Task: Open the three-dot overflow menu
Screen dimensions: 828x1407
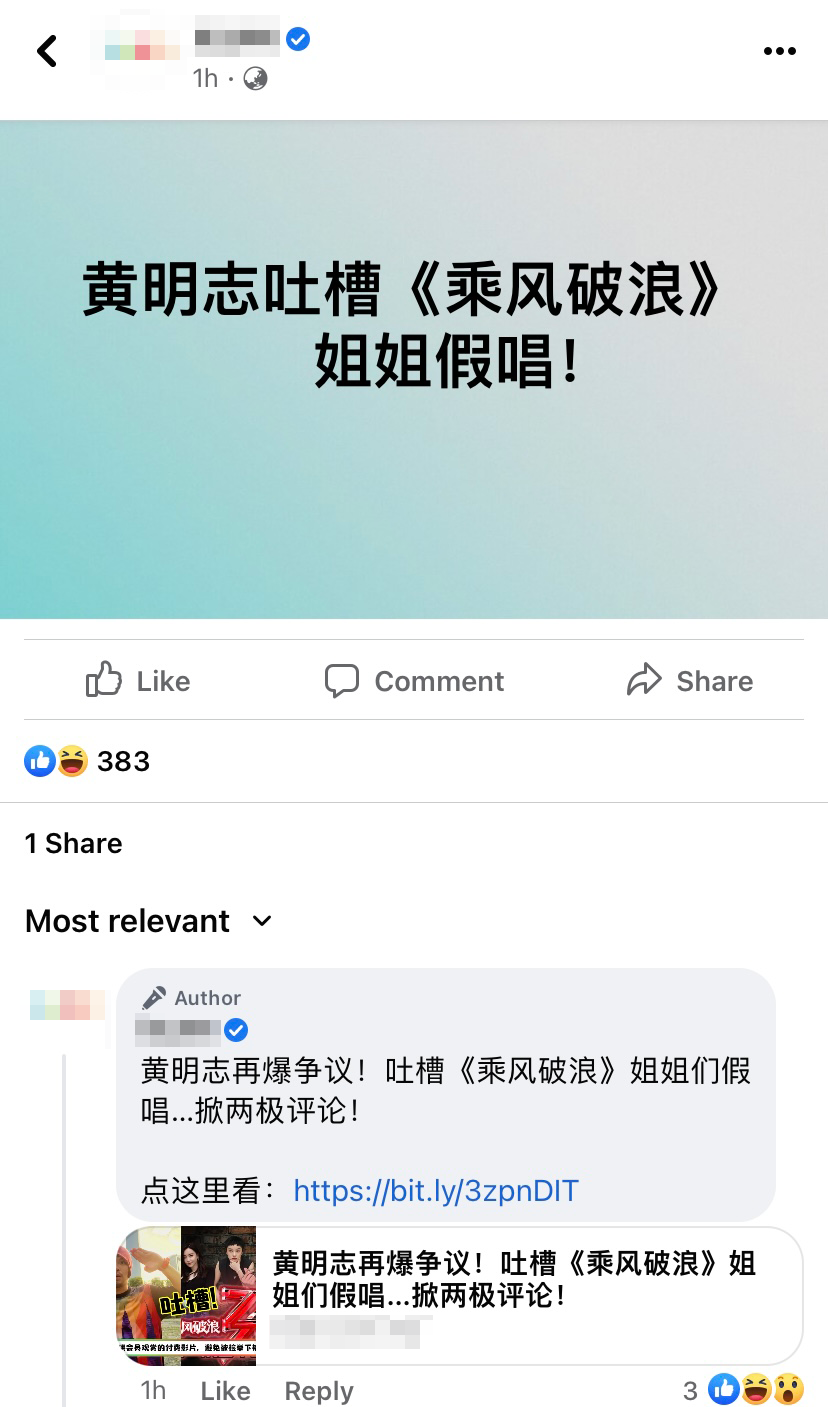Action: (779, 52)
